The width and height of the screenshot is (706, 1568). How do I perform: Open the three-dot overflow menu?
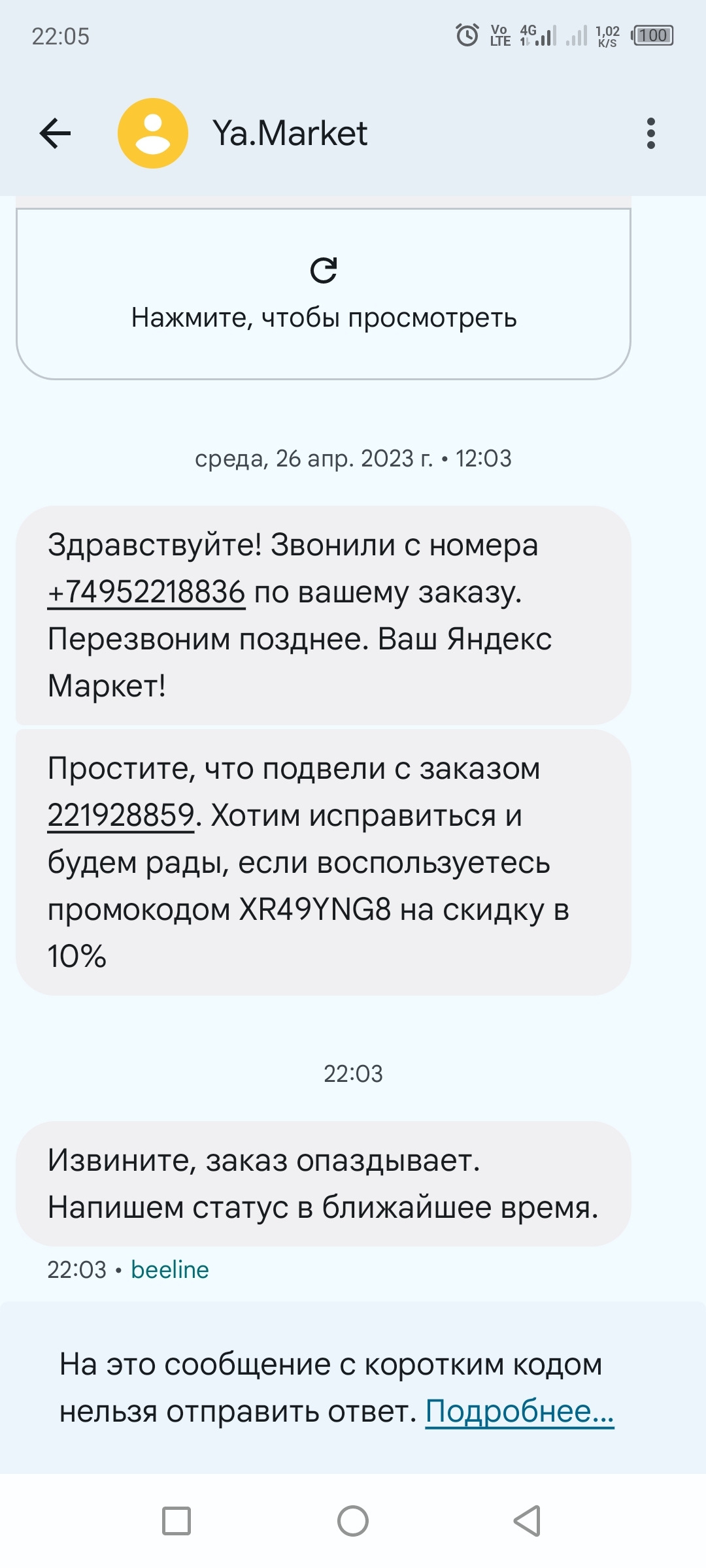click(650, 134)
